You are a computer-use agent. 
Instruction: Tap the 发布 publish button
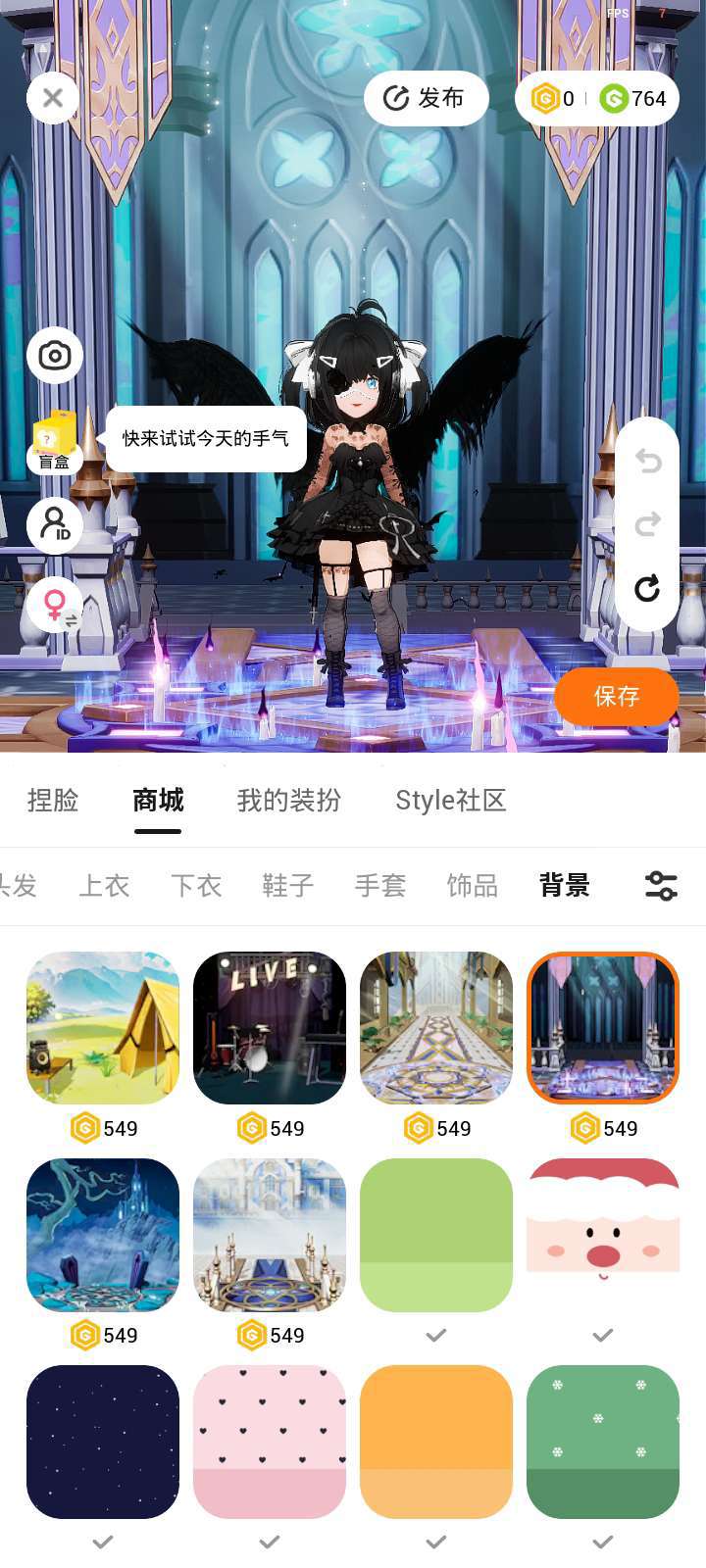(426, 98)
